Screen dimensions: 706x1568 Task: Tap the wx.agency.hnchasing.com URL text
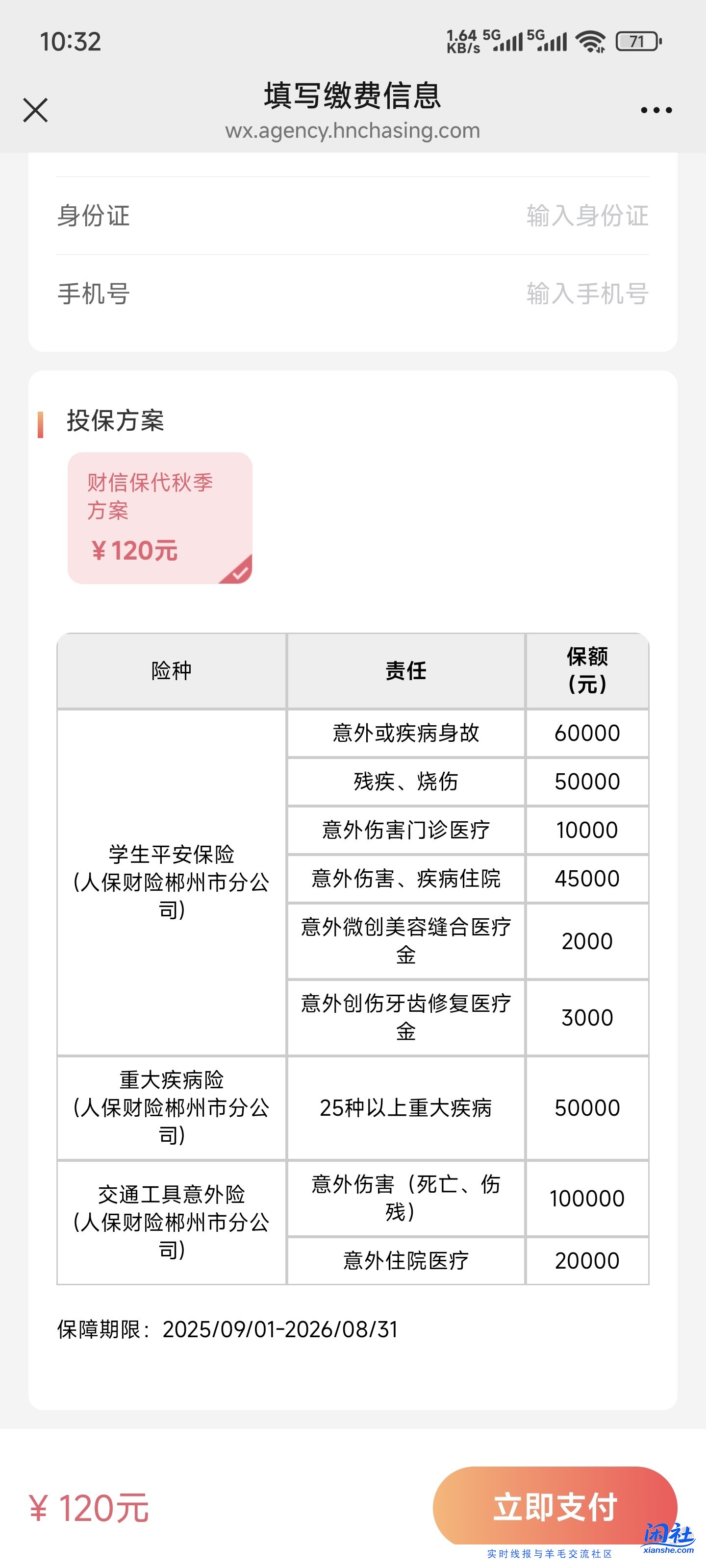coord(353,130)
